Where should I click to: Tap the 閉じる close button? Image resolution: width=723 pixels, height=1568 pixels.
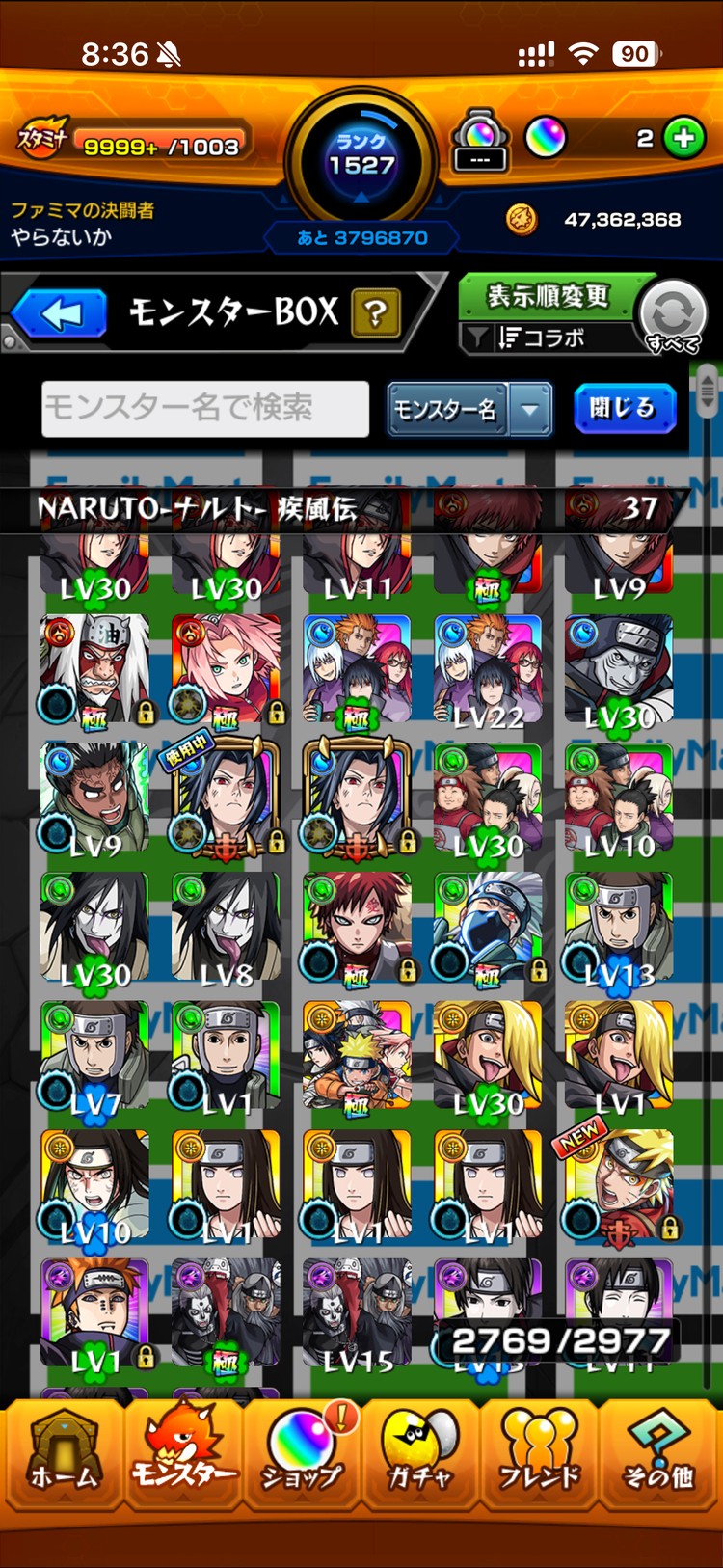point(624,408)
